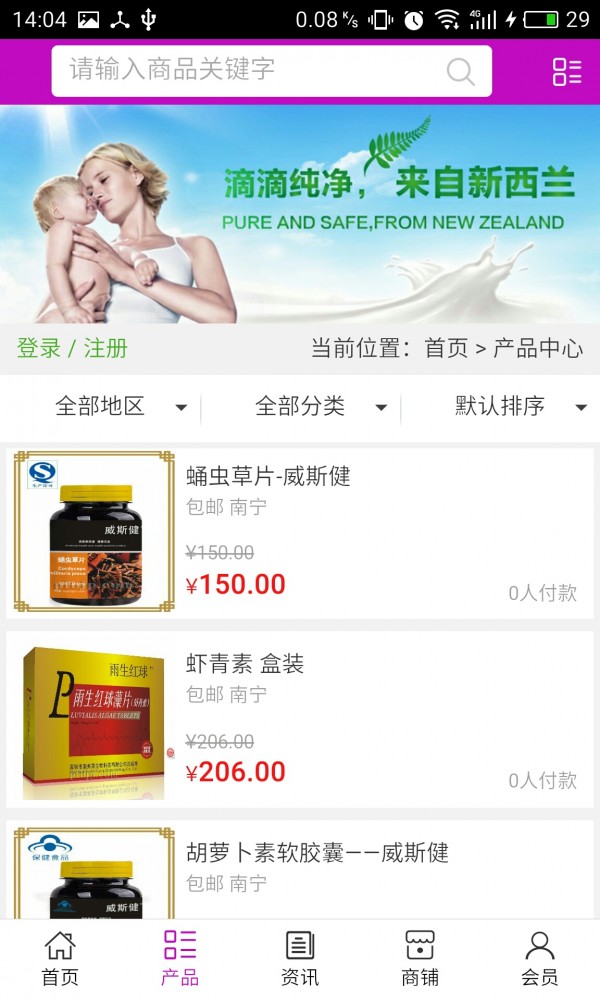Expand the 全部地区 region dropdown
The height and width of the screenshot is (1000, 600).
coord(120,406)
